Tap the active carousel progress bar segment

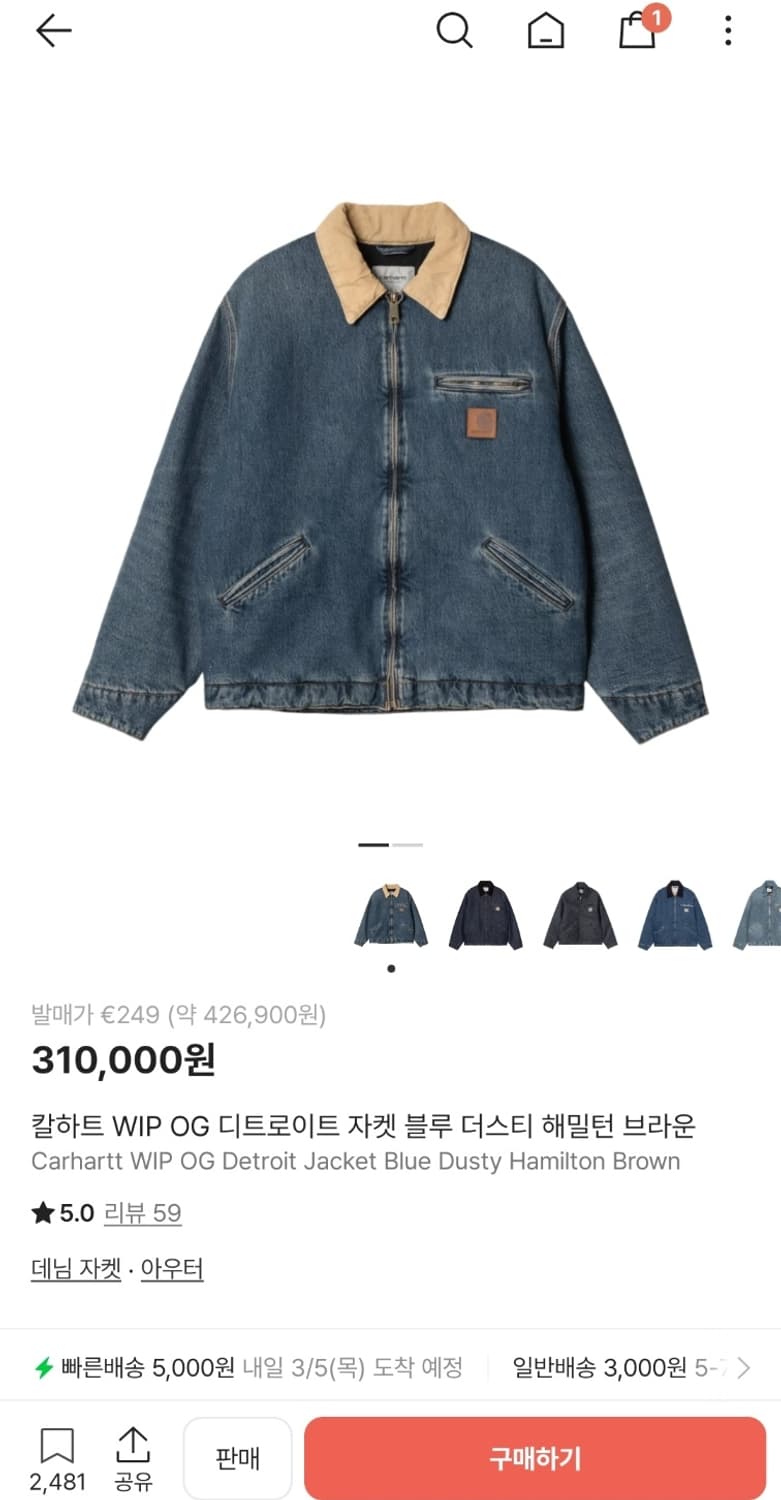(x=371, y=844)
